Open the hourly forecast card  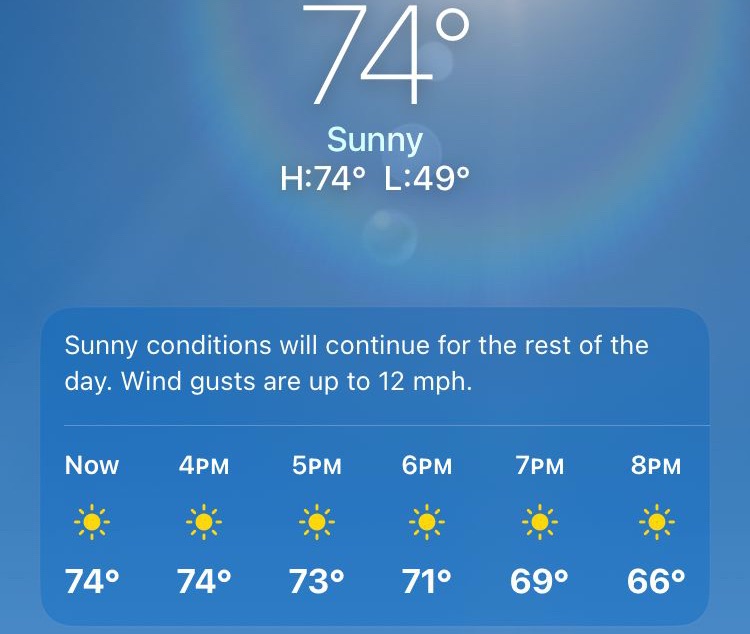374,466
